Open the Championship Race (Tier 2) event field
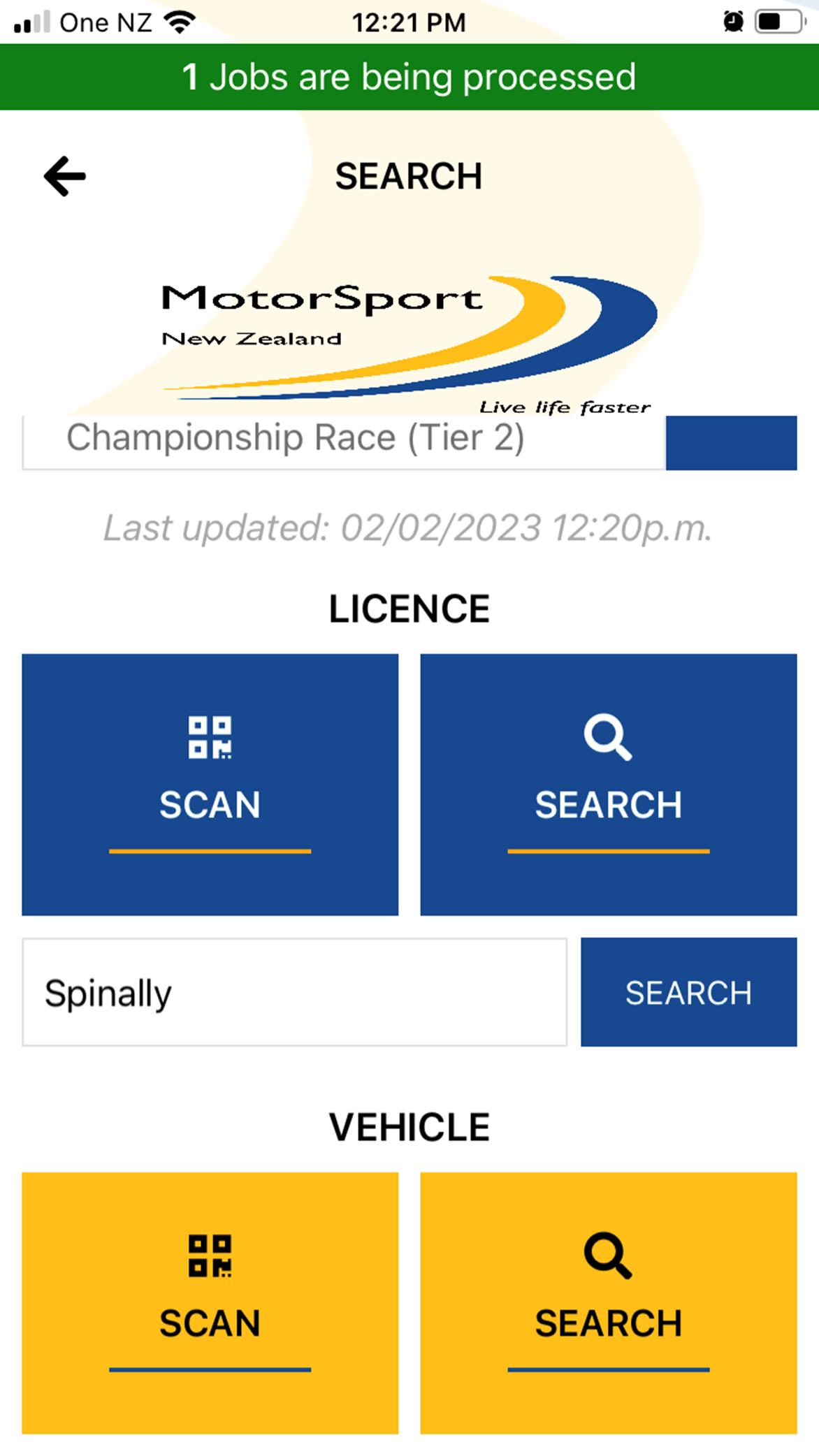The height and width of the screenshot is (1456, 819). point(344,443)
